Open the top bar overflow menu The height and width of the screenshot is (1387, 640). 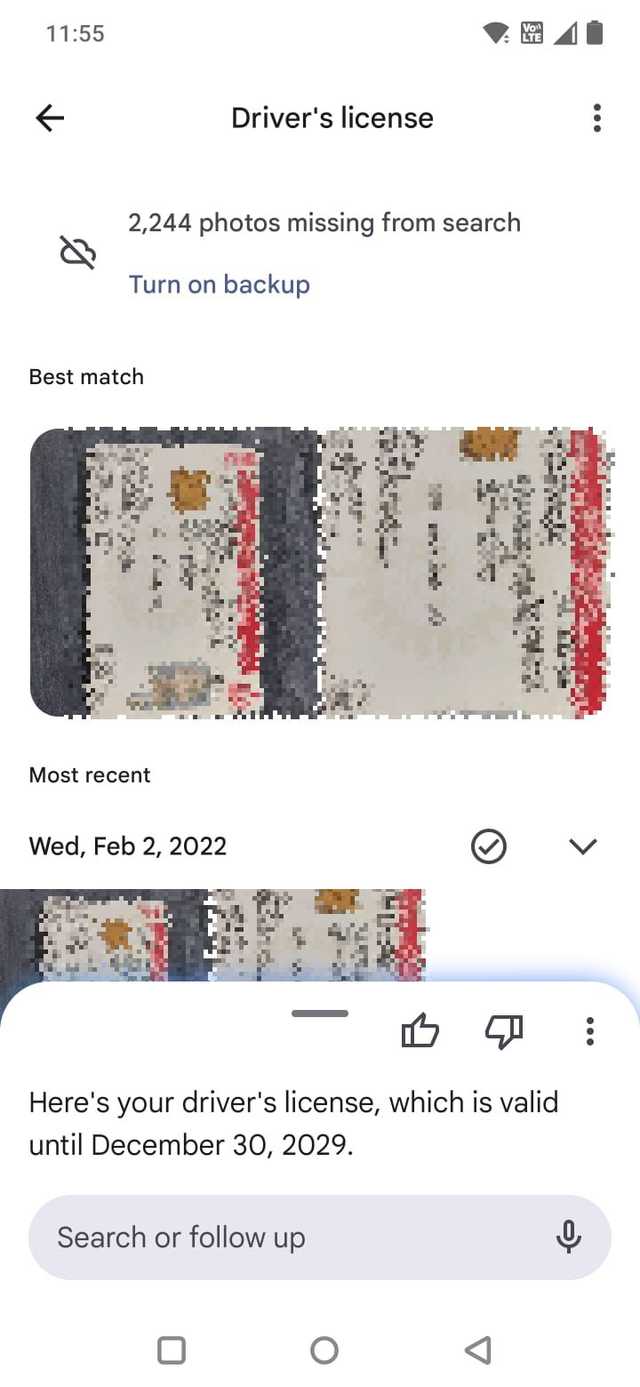(597, 118)
